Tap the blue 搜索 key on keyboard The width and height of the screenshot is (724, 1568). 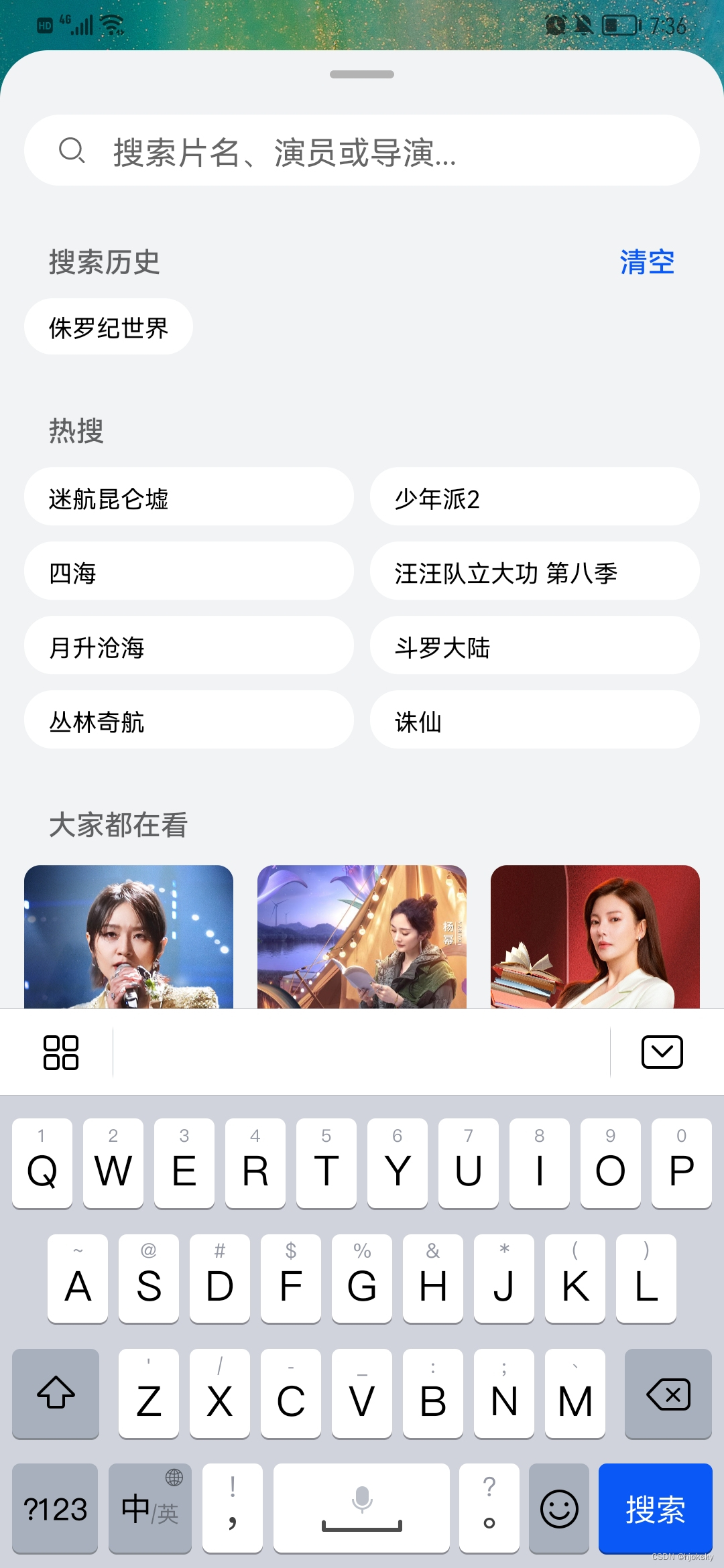click(655, 1508)
